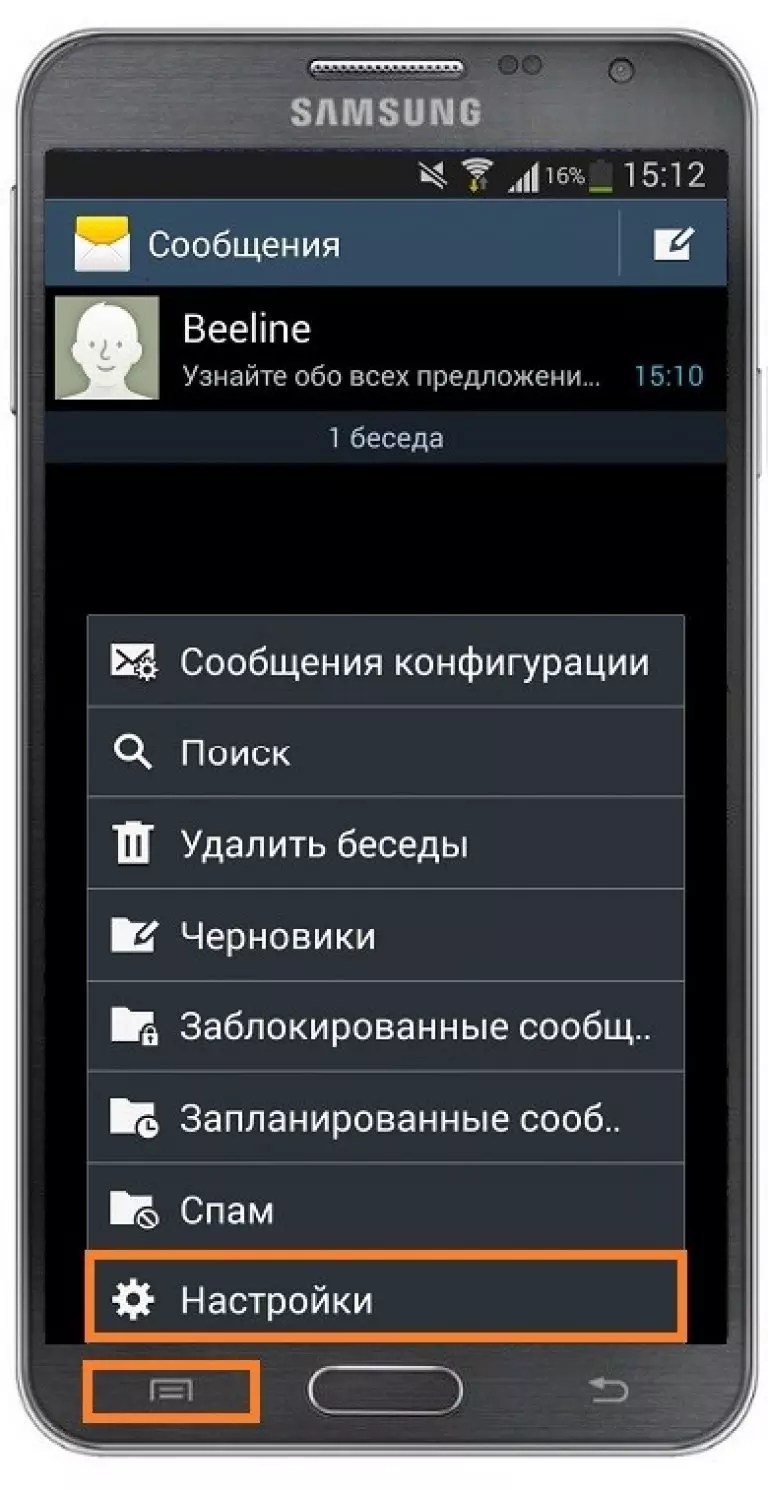Open Заблокированные сообщения
This screenshot has height=1490, width=768.
pyautogui.click(x=386, y=1027)
